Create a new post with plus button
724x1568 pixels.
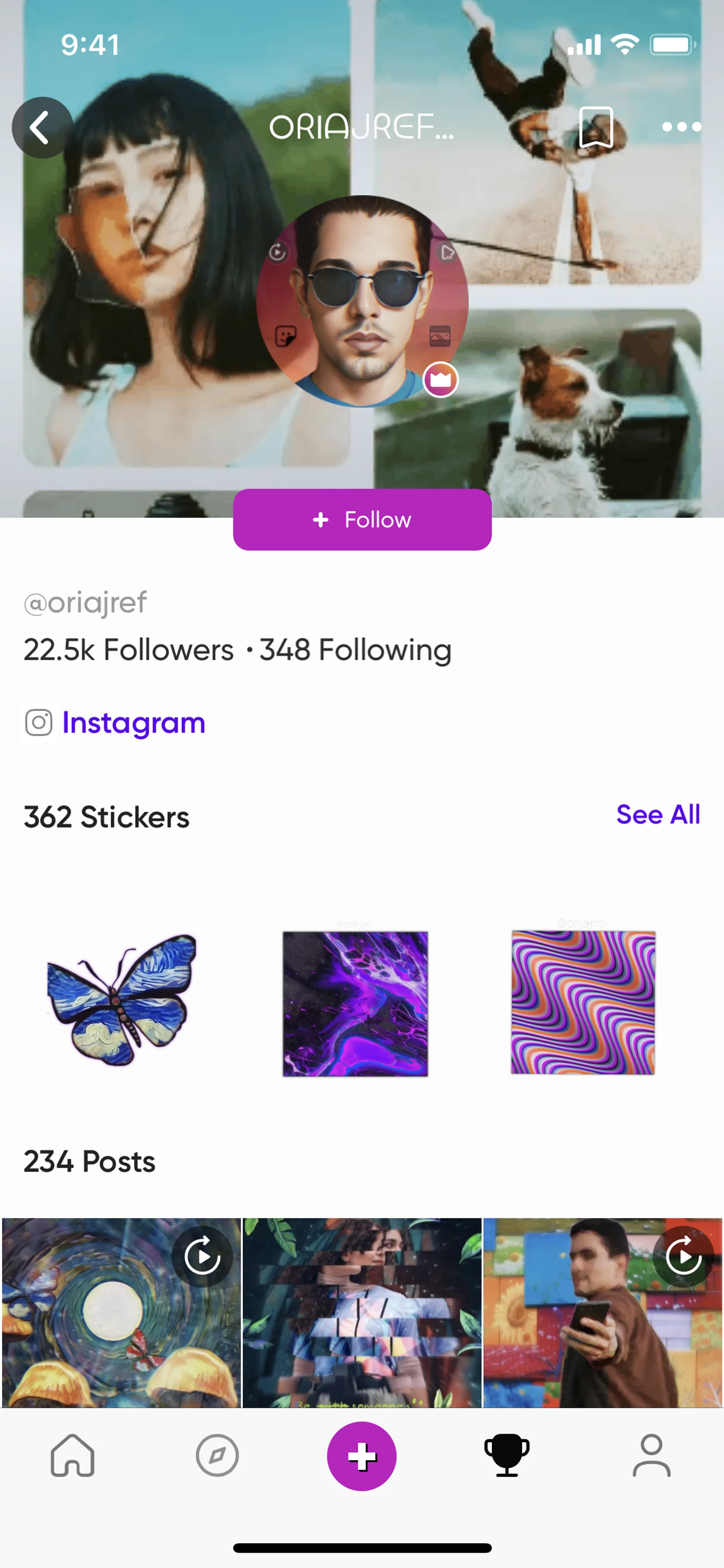click(x=362, y=1456)
